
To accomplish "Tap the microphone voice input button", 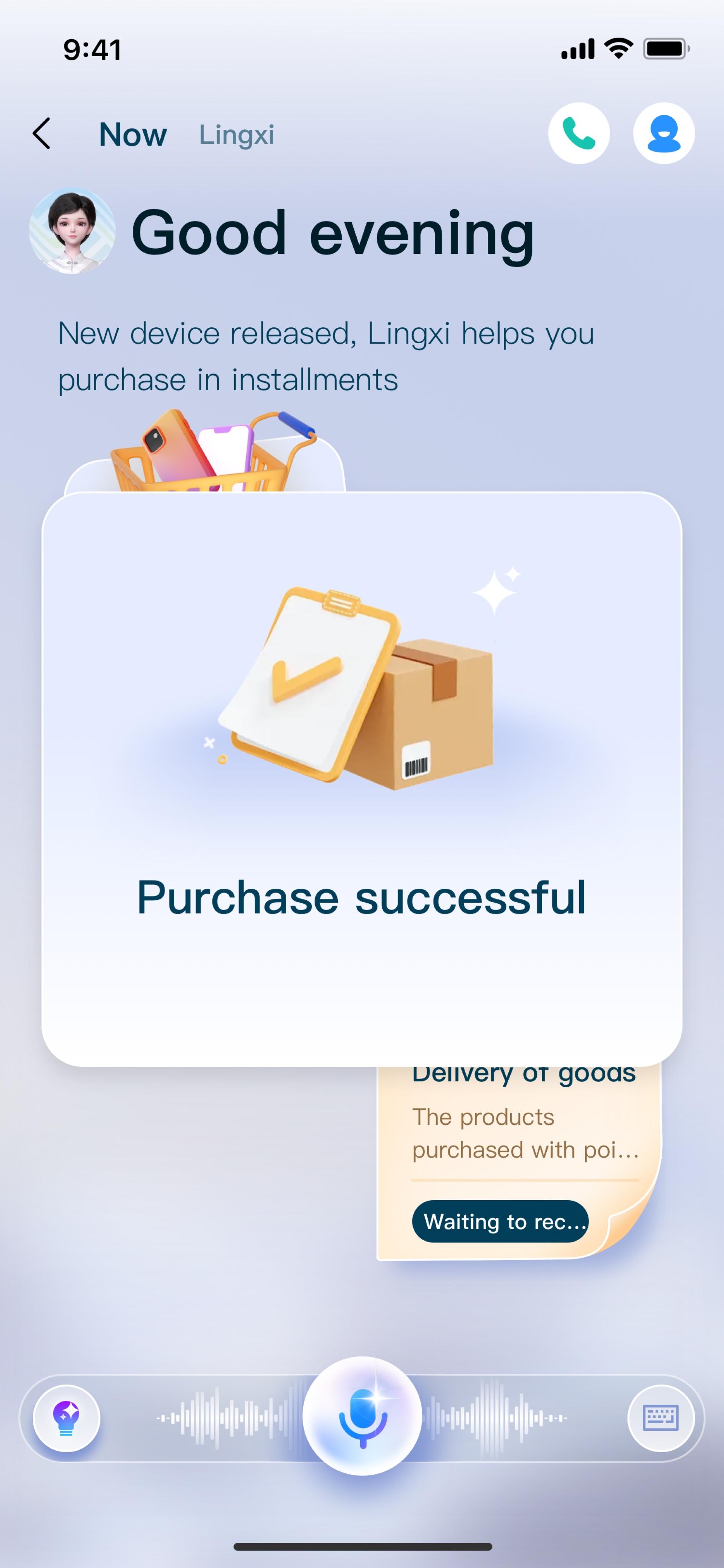I will tap(362, 1416).
